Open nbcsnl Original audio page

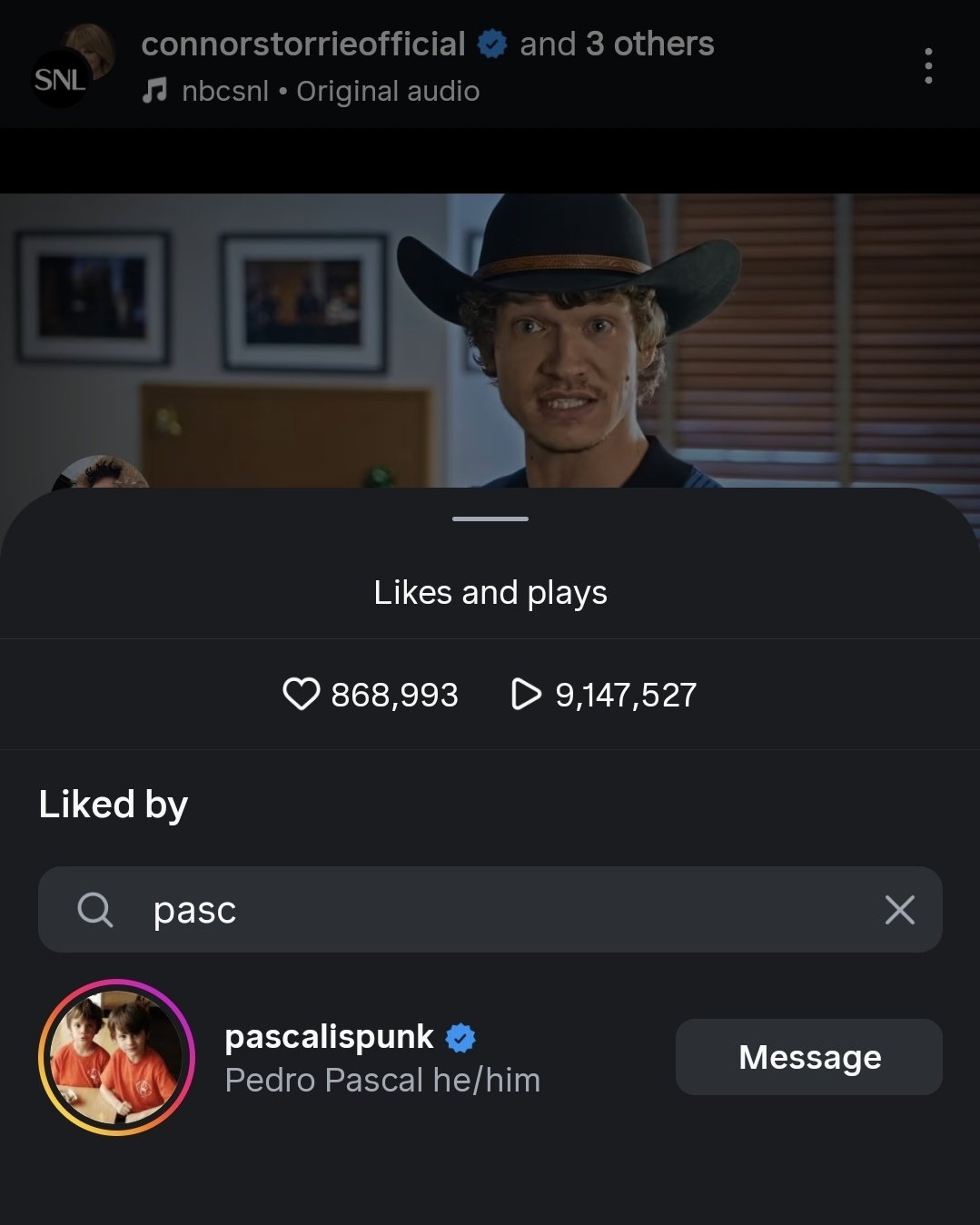[330, 91]
